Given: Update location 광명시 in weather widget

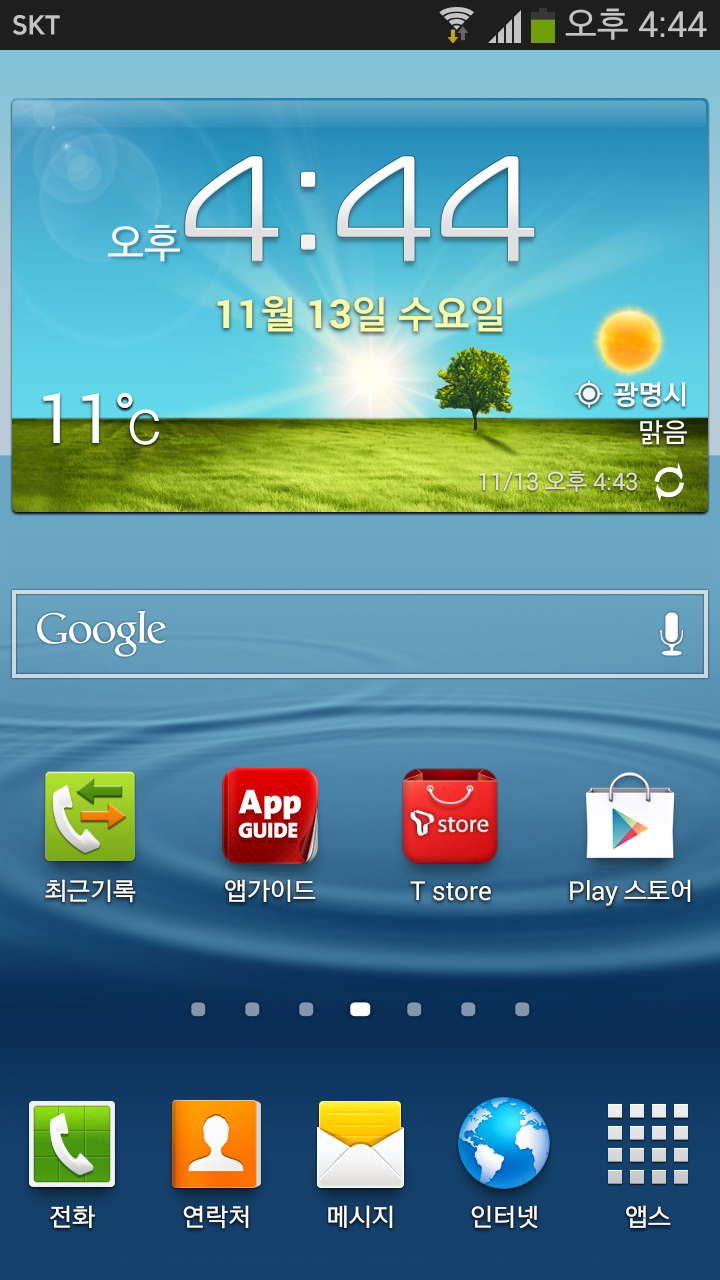Looking at the screenshot, I should [632, 394].
